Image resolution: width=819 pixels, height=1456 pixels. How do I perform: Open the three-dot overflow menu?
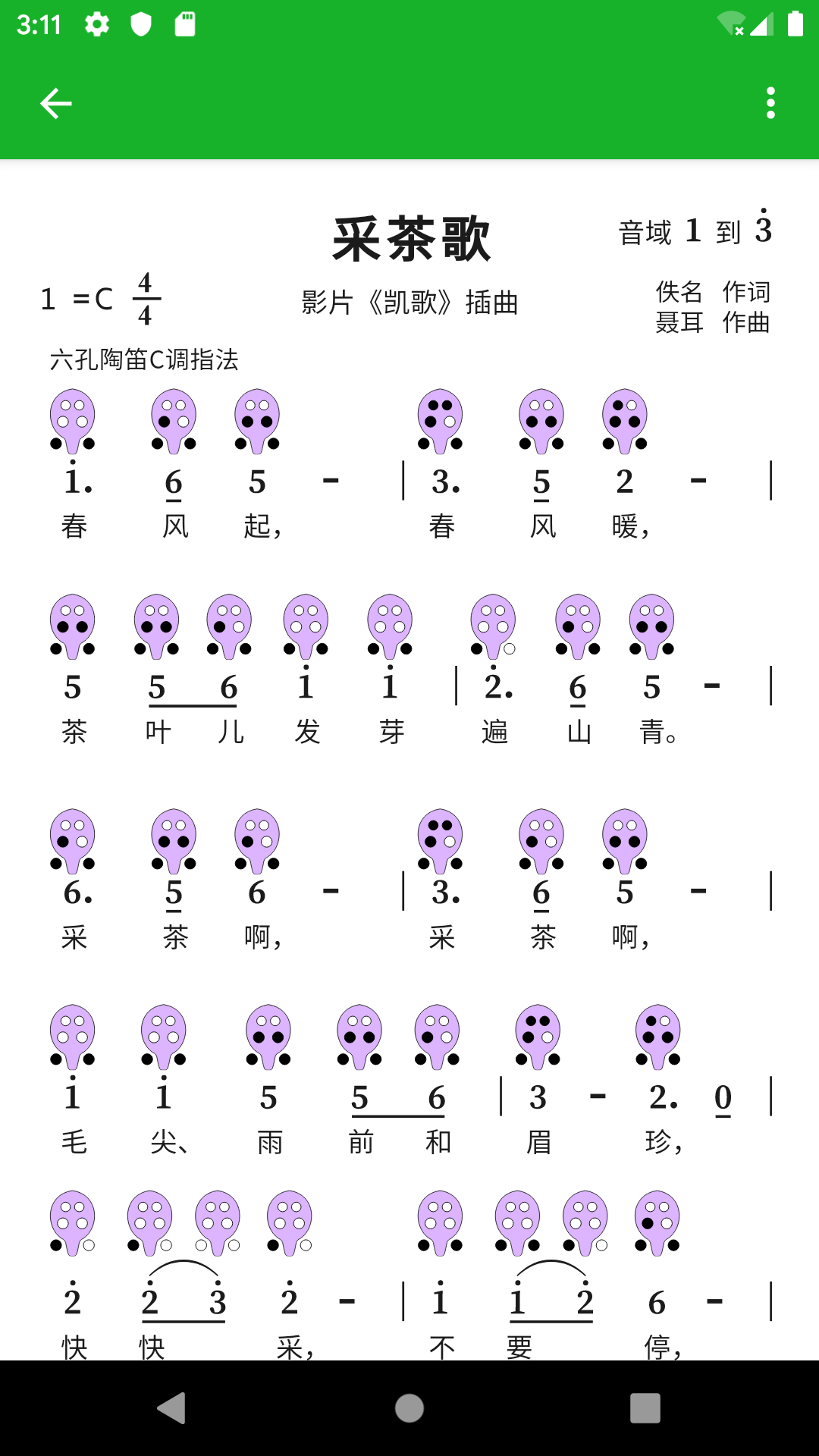click(x=770, y=103)
